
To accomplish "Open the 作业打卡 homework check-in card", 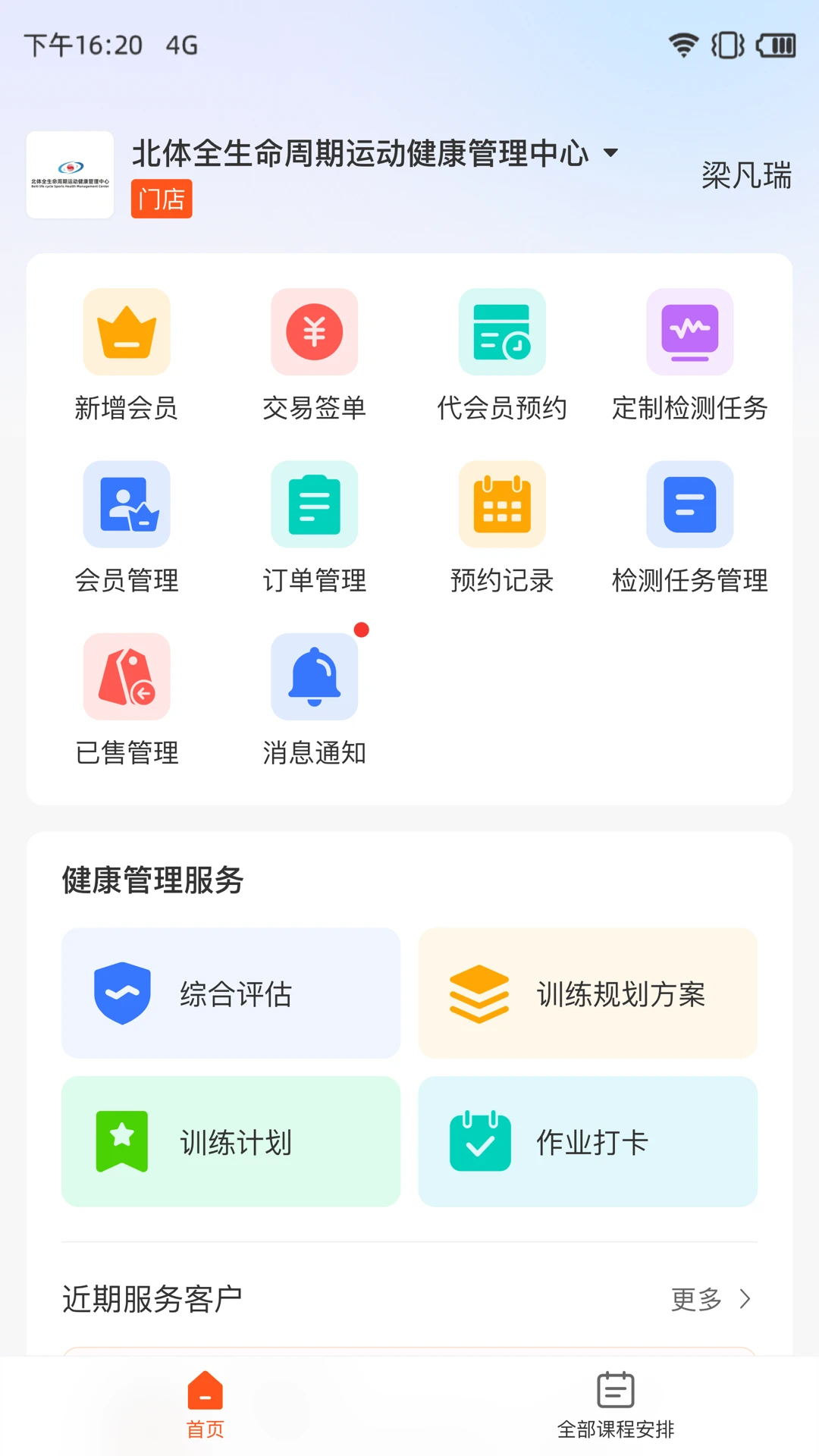I will 587,1142.
